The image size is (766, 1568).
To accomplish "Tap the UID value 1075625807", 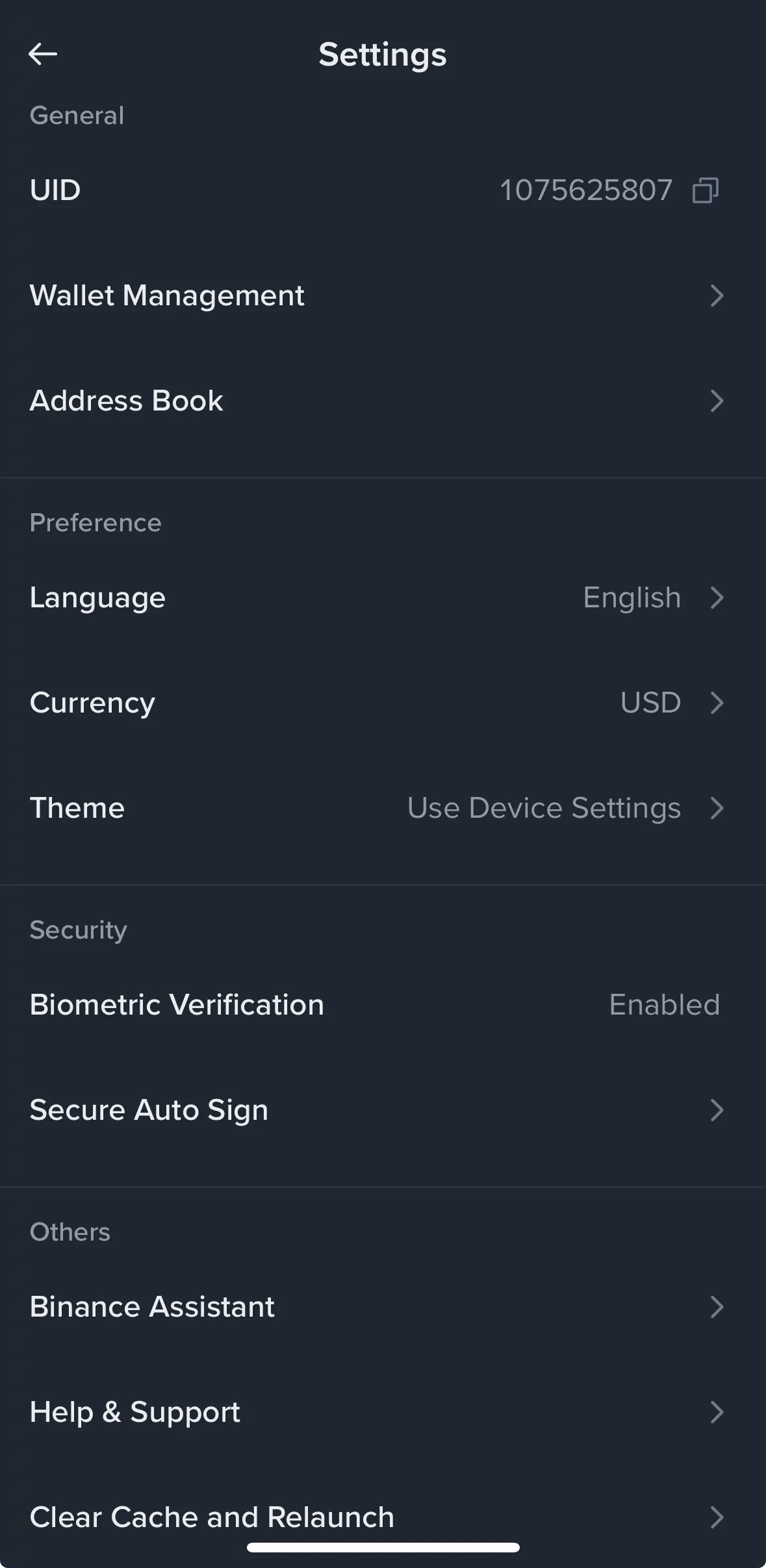I will (585, 190).
